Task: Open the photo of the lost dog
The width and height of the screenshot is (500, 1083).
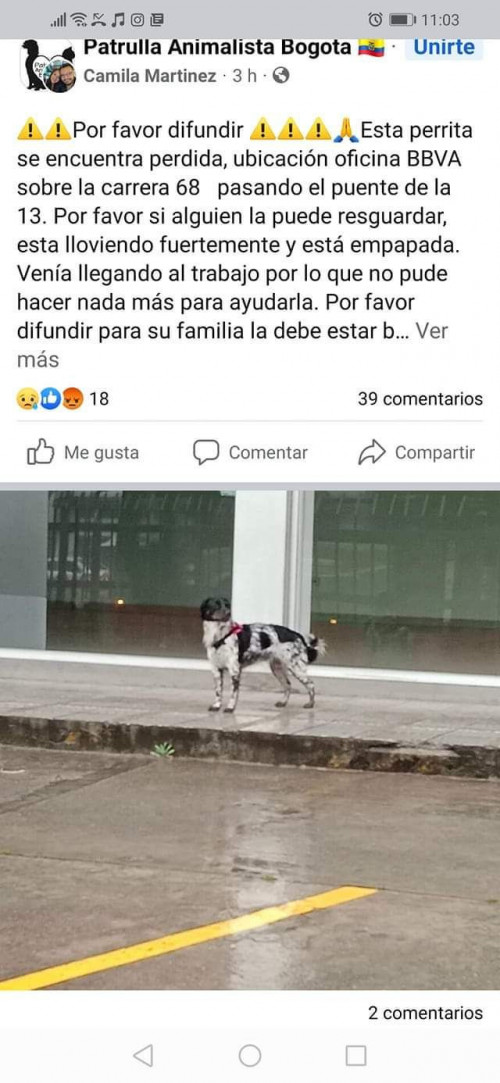Action: (x=250, y=740)
